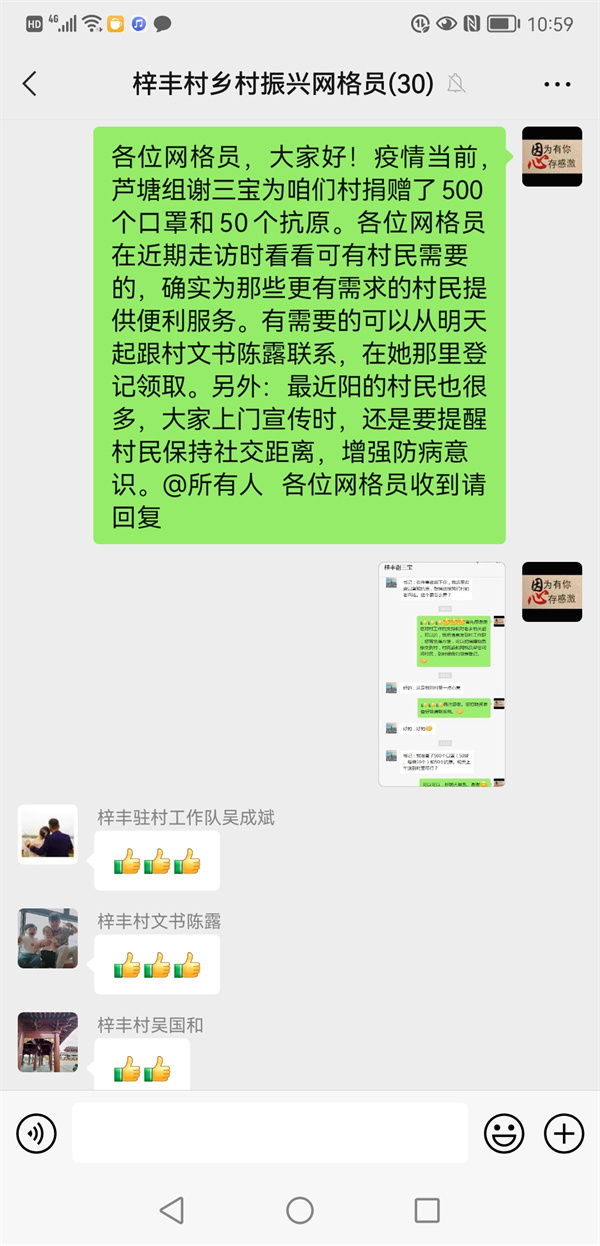
Task: View avatar of 梓丰村文书陈露
Action: click(48, 938)
